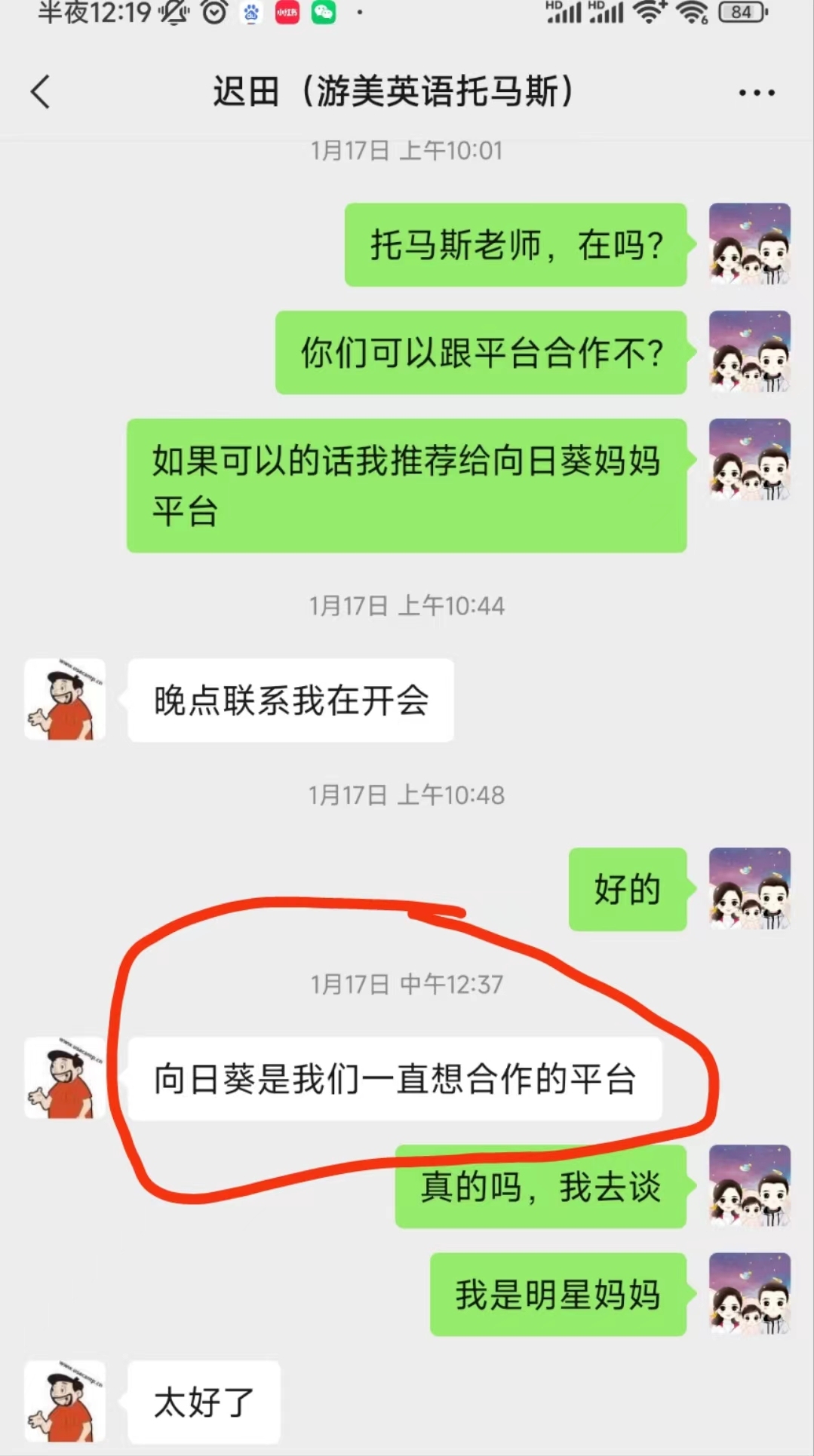
Task: View profile avatar next to 太好了
Action: (x=65, y=1401)
